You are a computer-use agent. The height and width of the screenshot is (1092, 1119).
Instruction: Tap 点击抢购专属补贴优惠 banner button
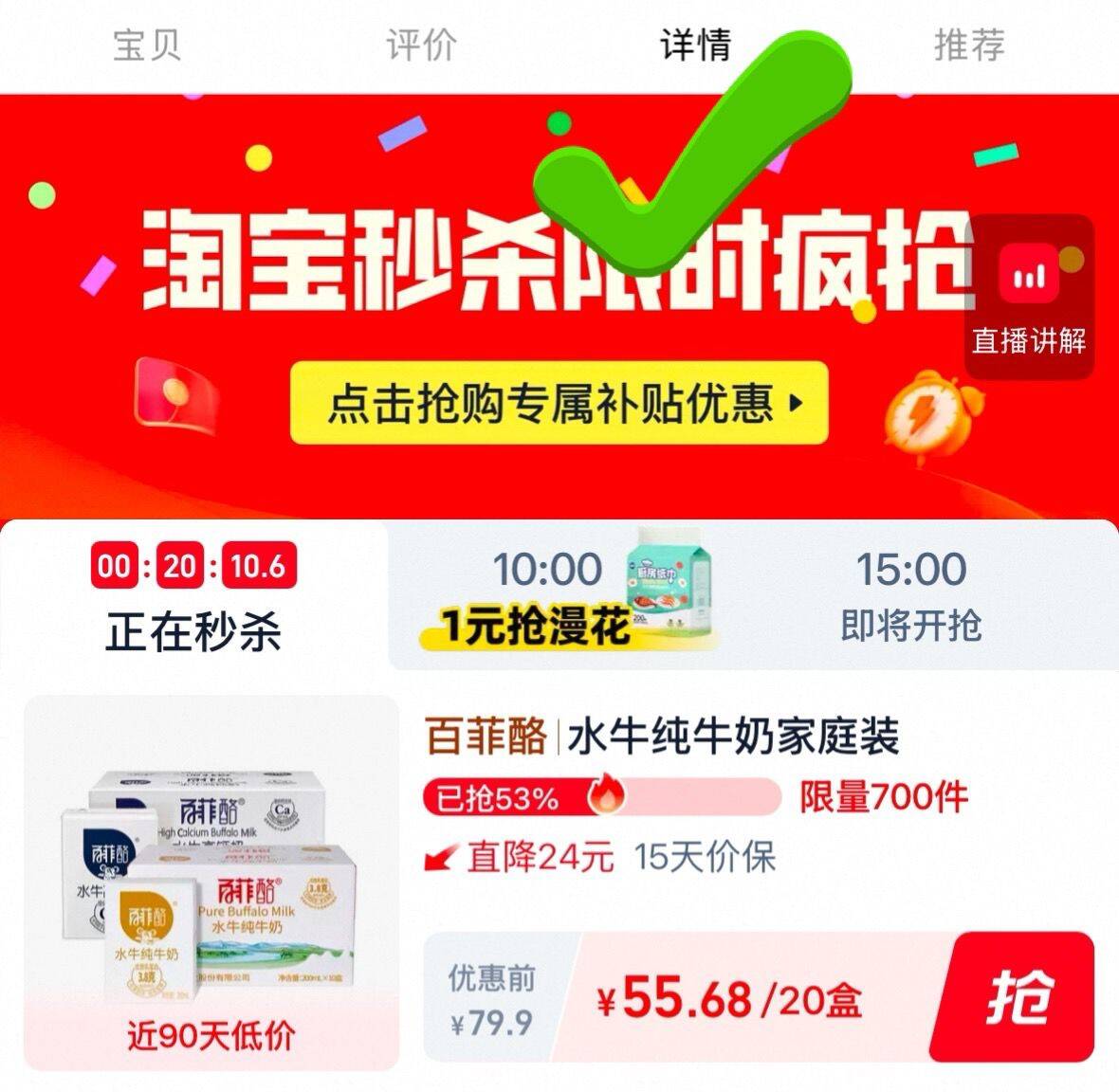pos(559,403)
